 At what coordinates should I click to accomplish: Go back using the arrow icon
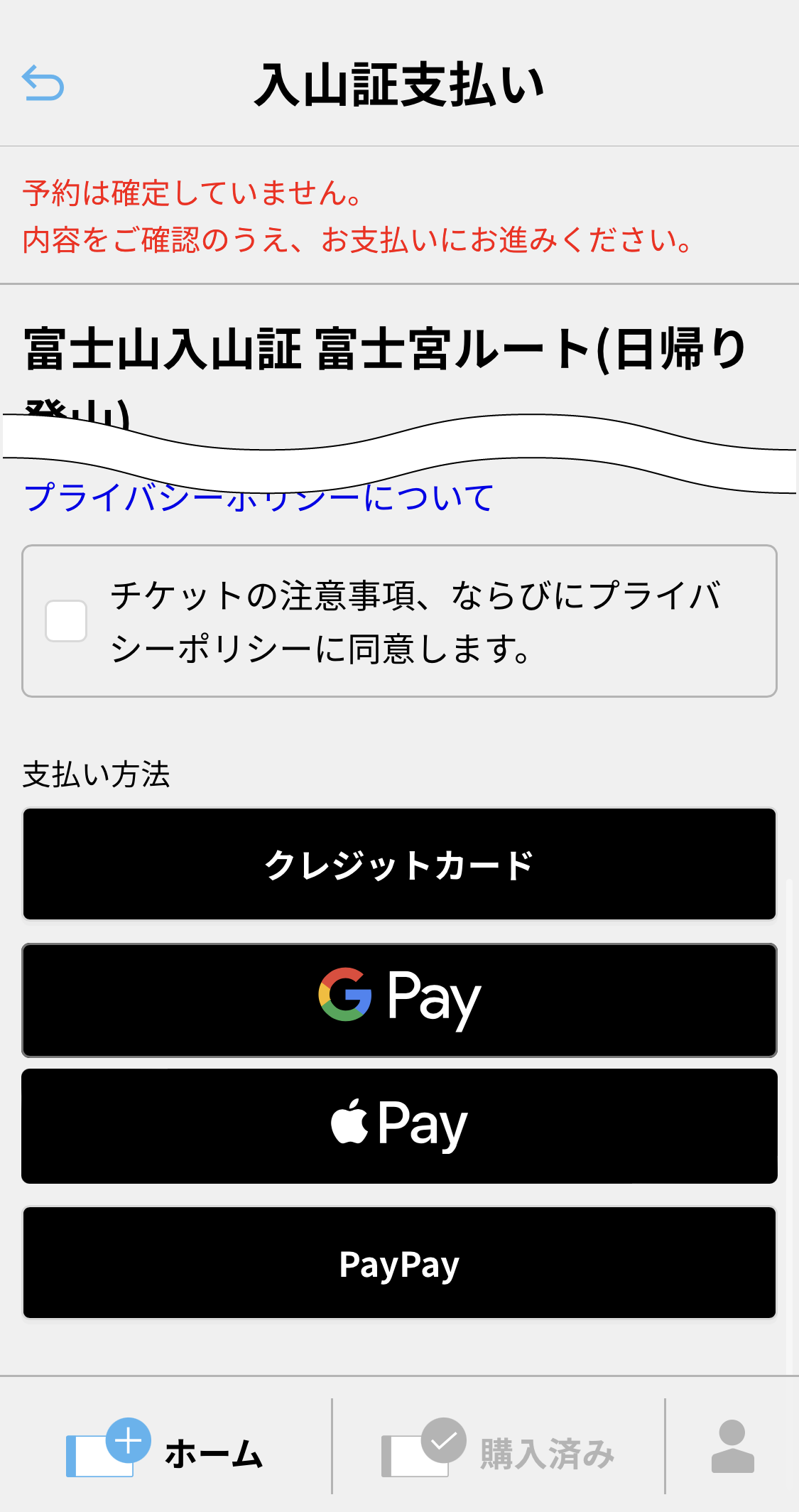click(x=43, y=83)
